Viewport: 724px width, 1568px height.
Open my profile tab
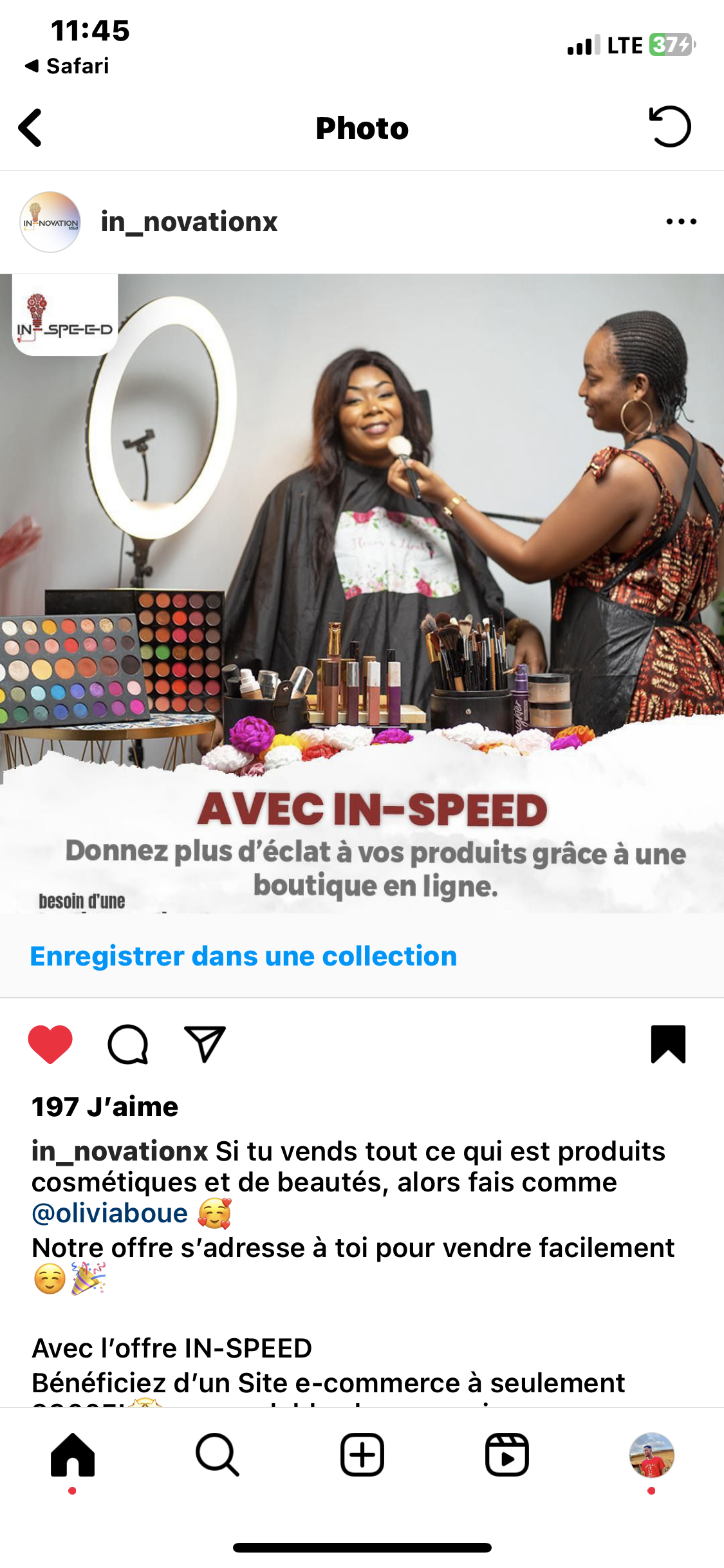651,1455
